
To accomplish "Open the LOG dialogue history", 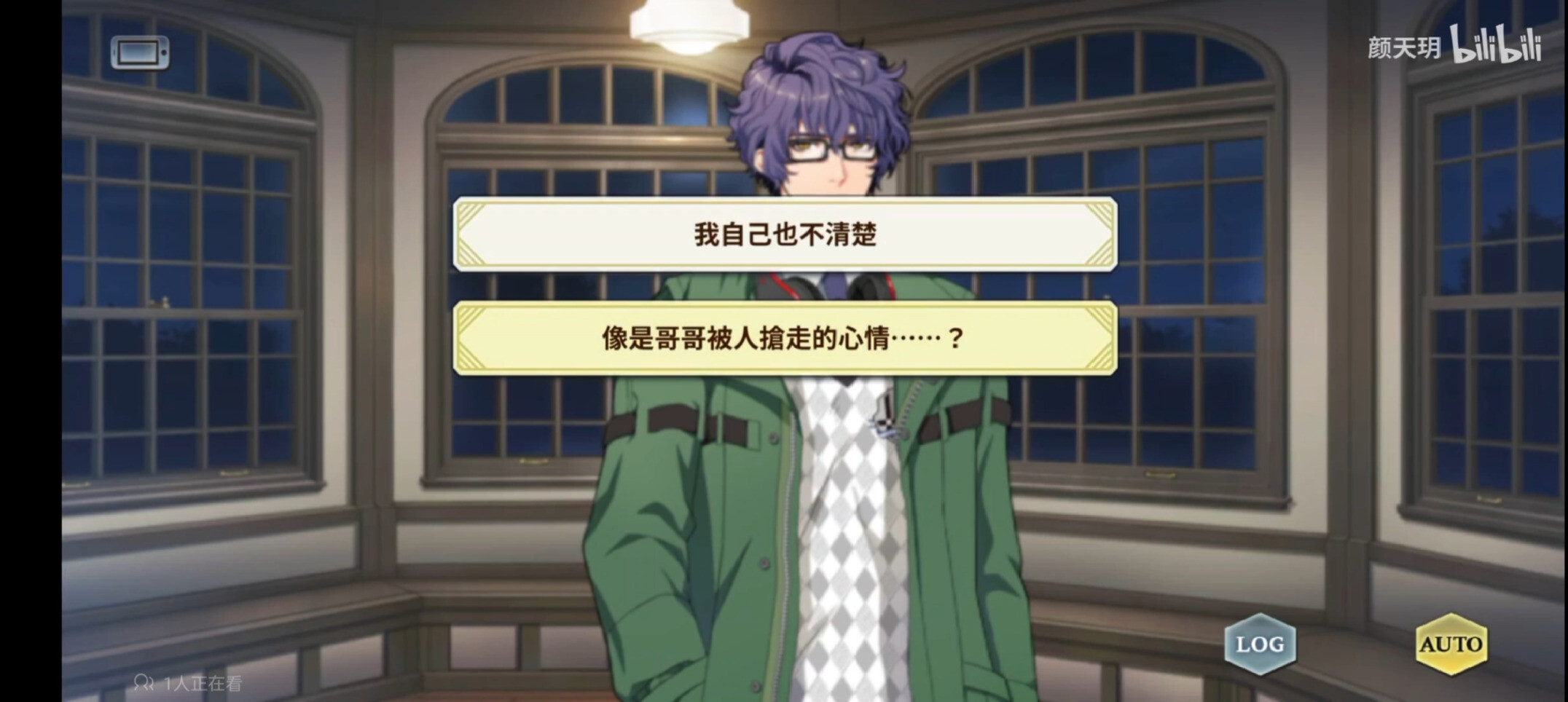I will pyautogui.click(x=1260, y=644).
